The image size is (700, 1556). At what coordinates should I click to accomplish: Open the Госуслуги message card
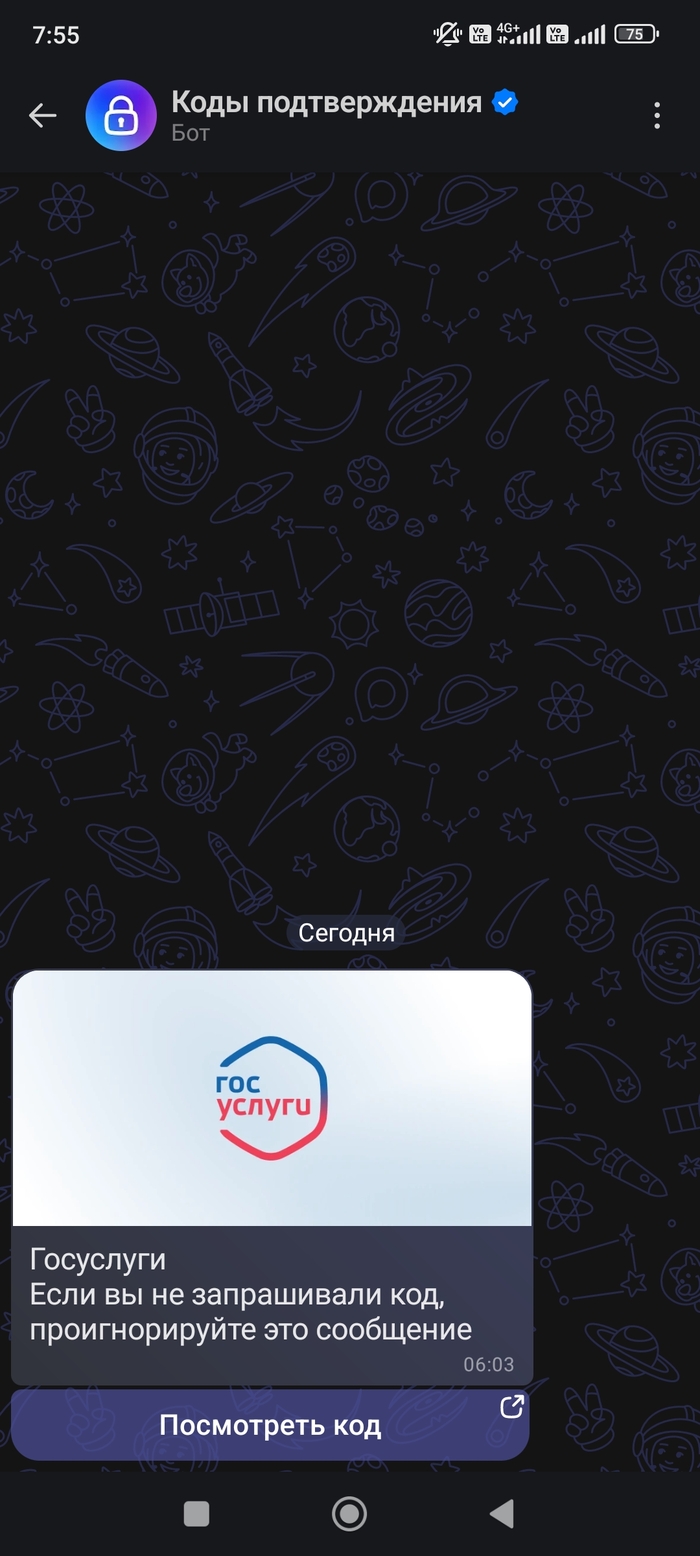tap(272, 1177)
